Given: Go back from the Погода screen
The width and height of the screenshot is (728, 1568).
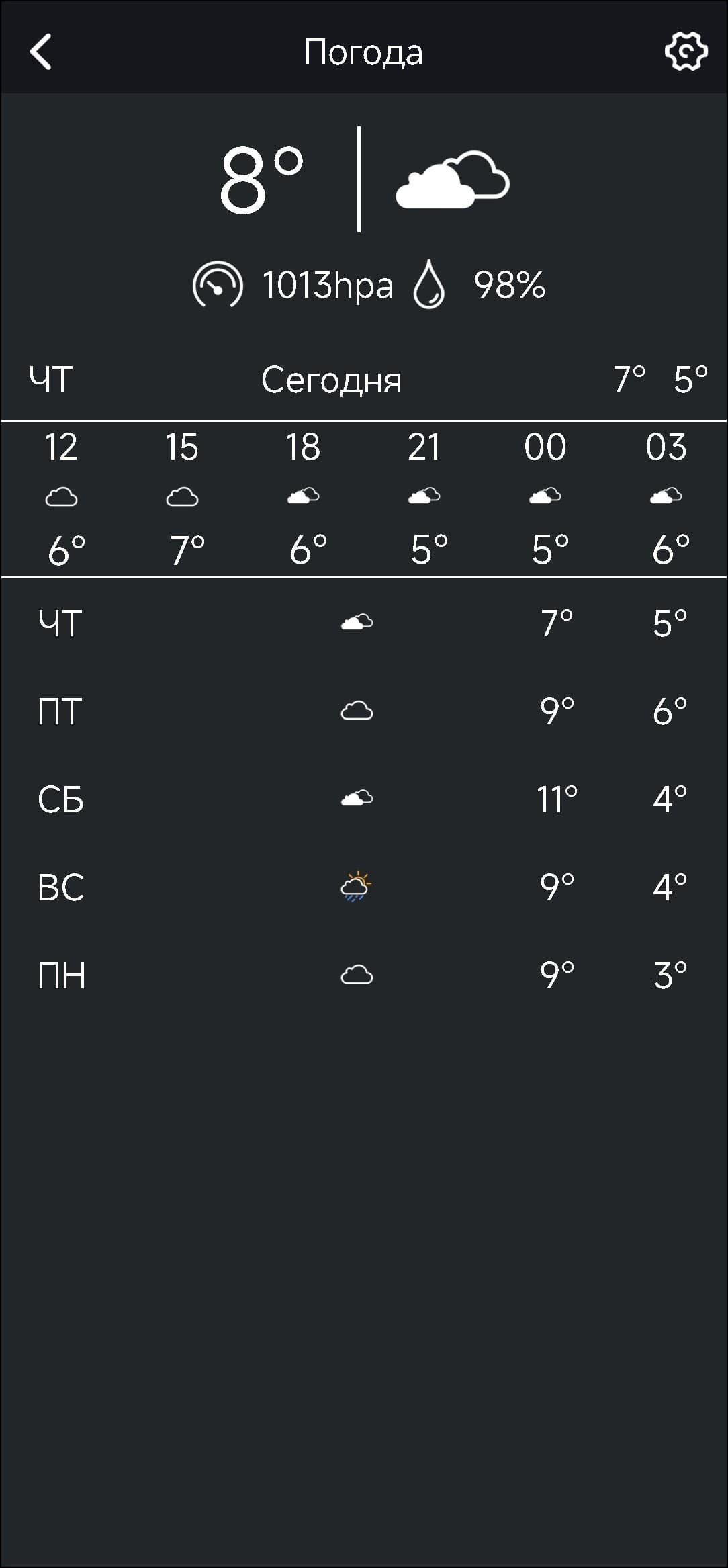Looking at the screenshot, I should (x=41, y=52).
